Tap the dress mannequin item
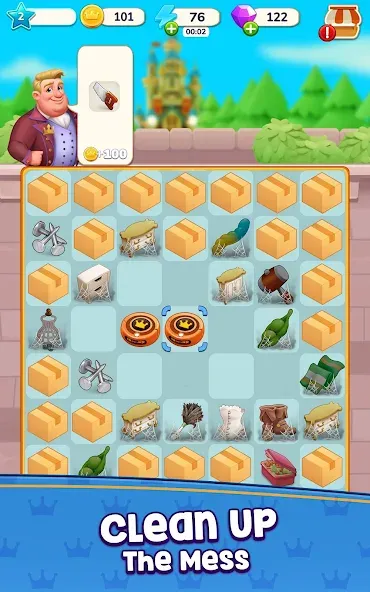Screen dimensions: 370x592 click(x=48, y=329)
